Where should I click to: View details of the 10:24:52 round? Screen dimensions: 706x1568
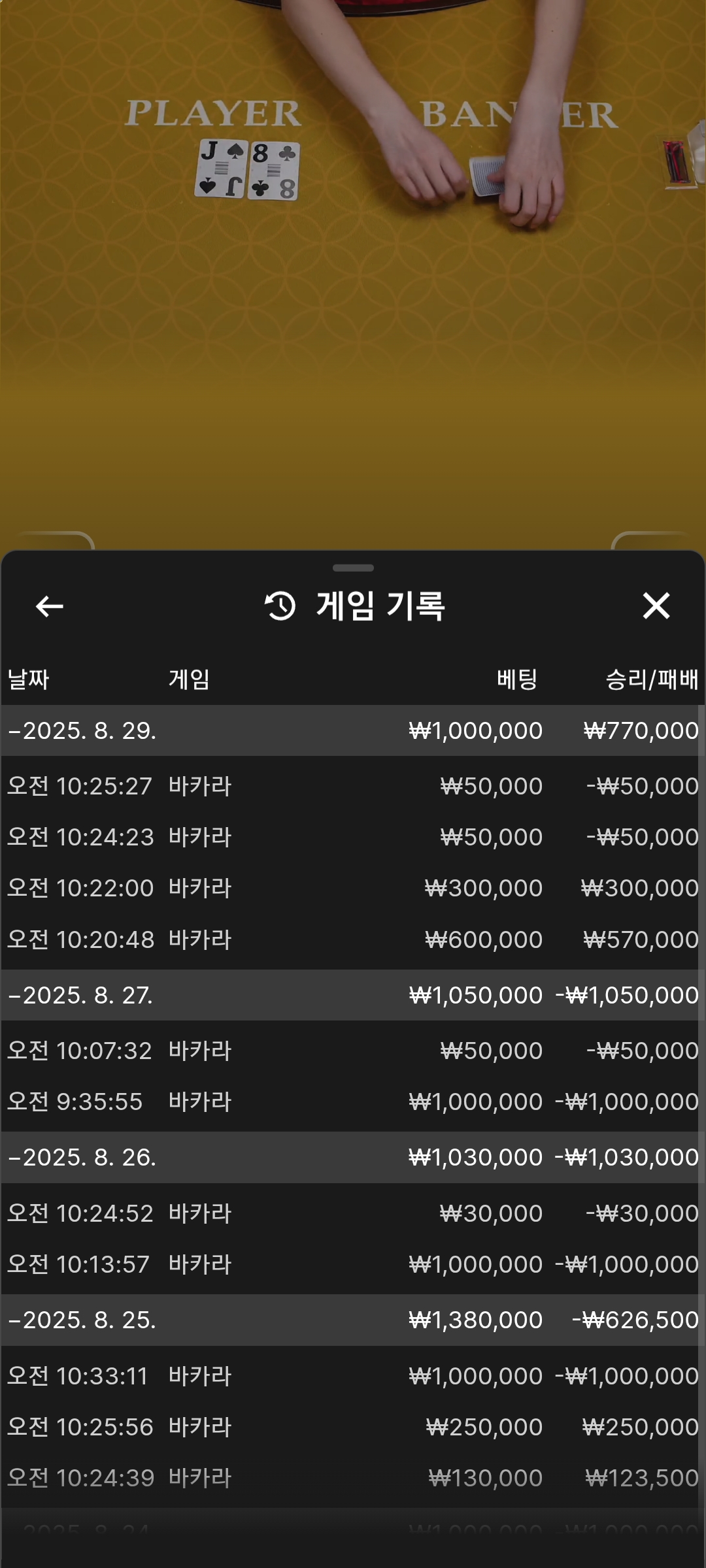point(353,1213)
